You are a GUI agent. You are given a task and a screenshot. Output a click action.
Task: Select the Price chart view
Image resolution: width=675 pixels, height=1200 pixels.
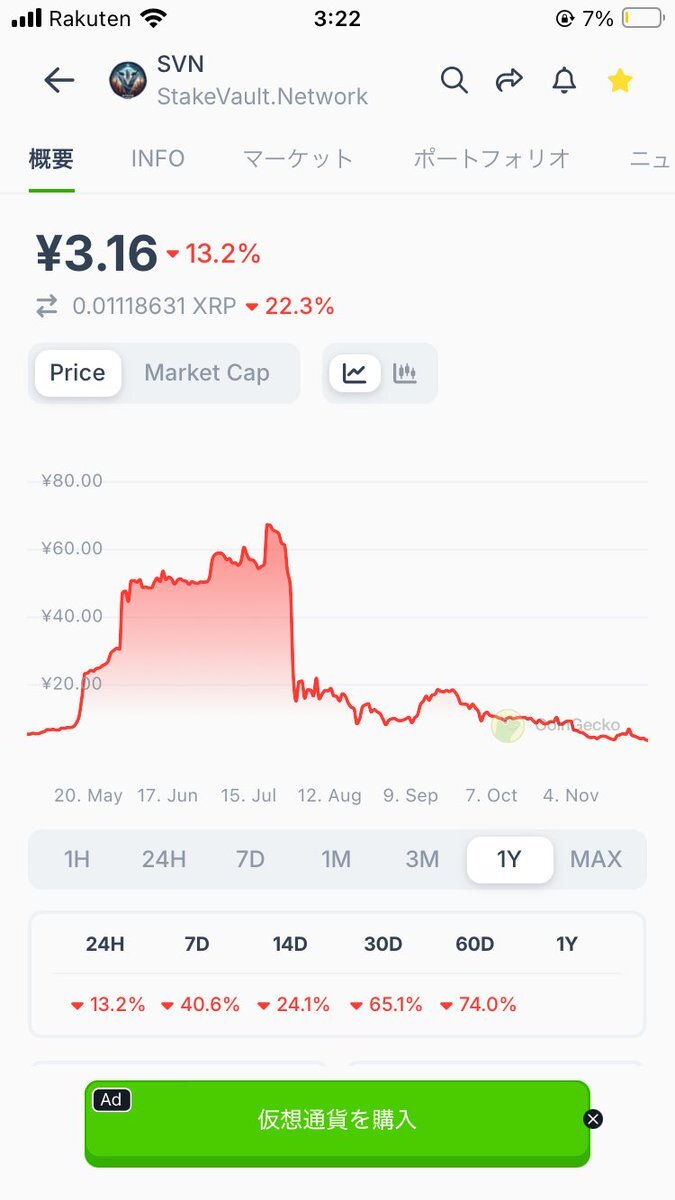[x=77, y=373]
